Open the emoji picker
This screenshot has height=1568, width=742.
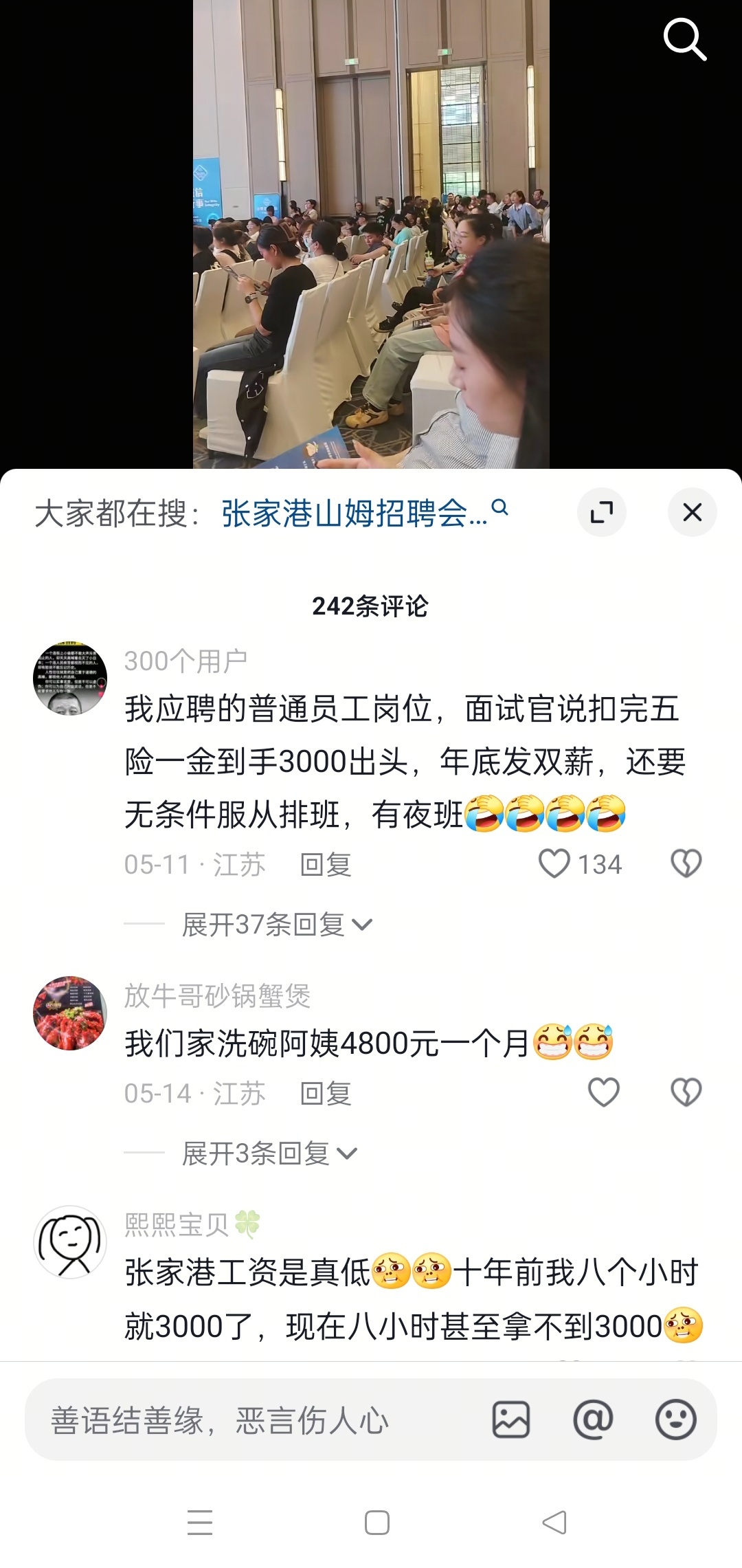pyautogui.click(x=675, y=1420)
